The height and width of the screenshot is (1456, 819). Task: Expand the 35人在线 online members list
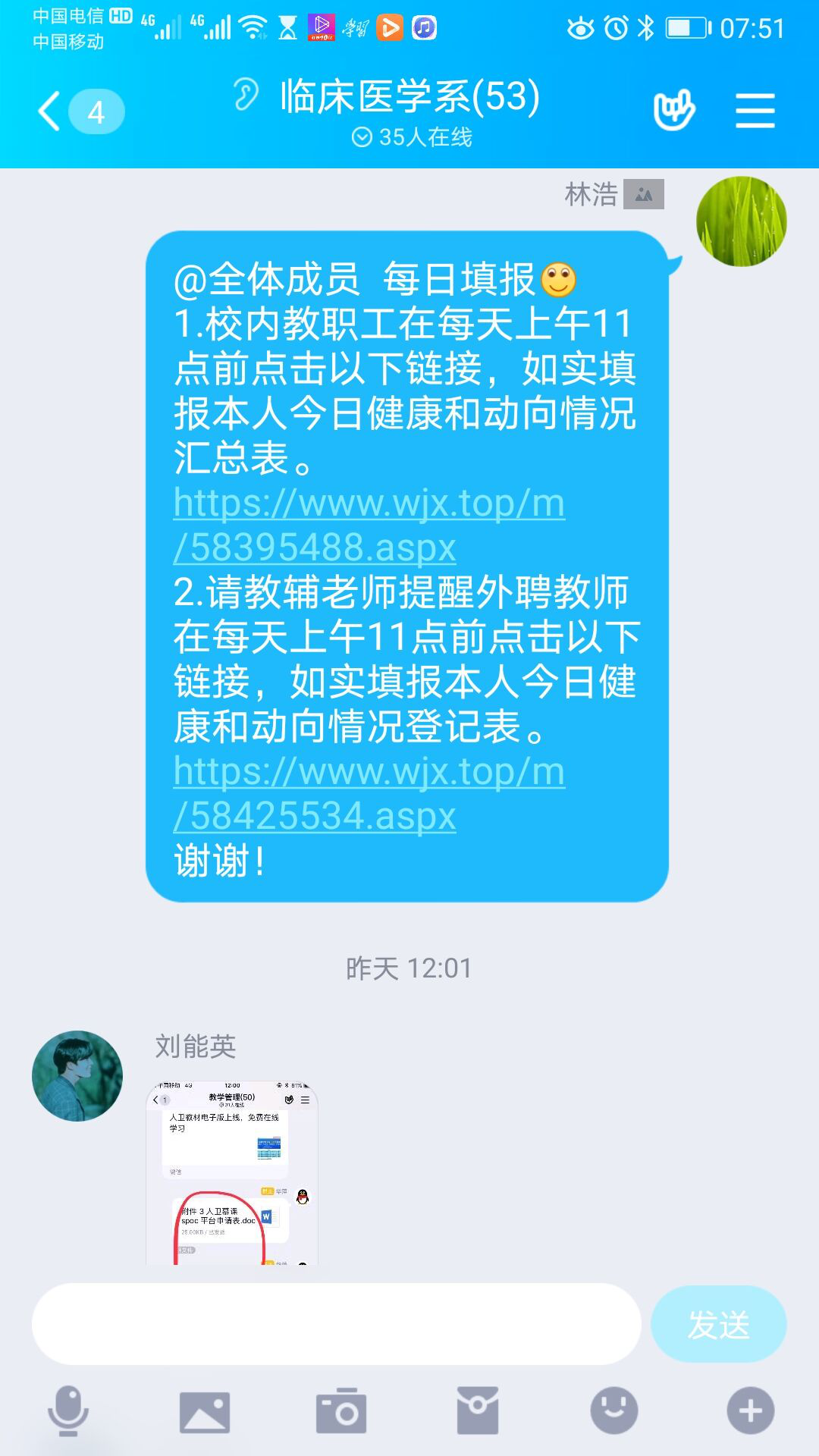[412, 137]
